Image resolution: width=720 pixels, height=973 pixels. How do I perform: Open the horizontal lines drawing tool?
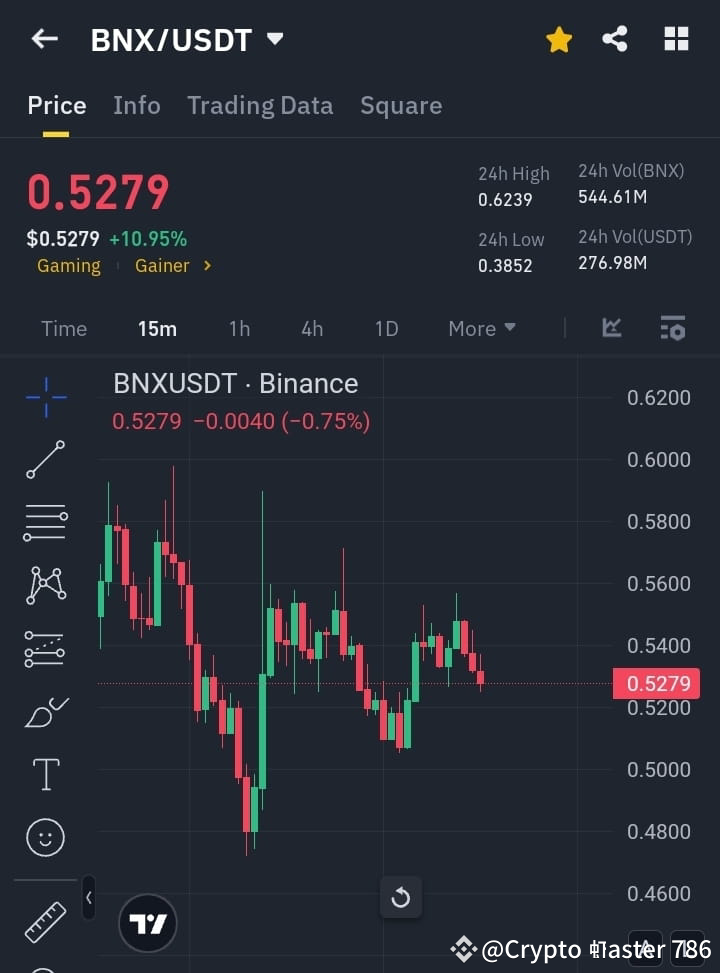[45, 523]
